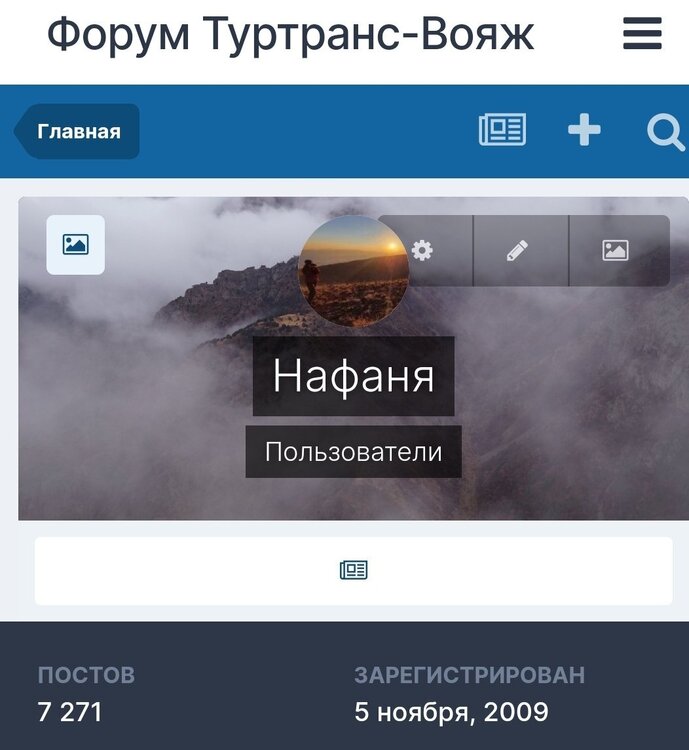Screen dimensions: 689x750
Task: Open the Форум Туртранс-Вояж site title
Action: pyautogui.click(x=291, y=35)
